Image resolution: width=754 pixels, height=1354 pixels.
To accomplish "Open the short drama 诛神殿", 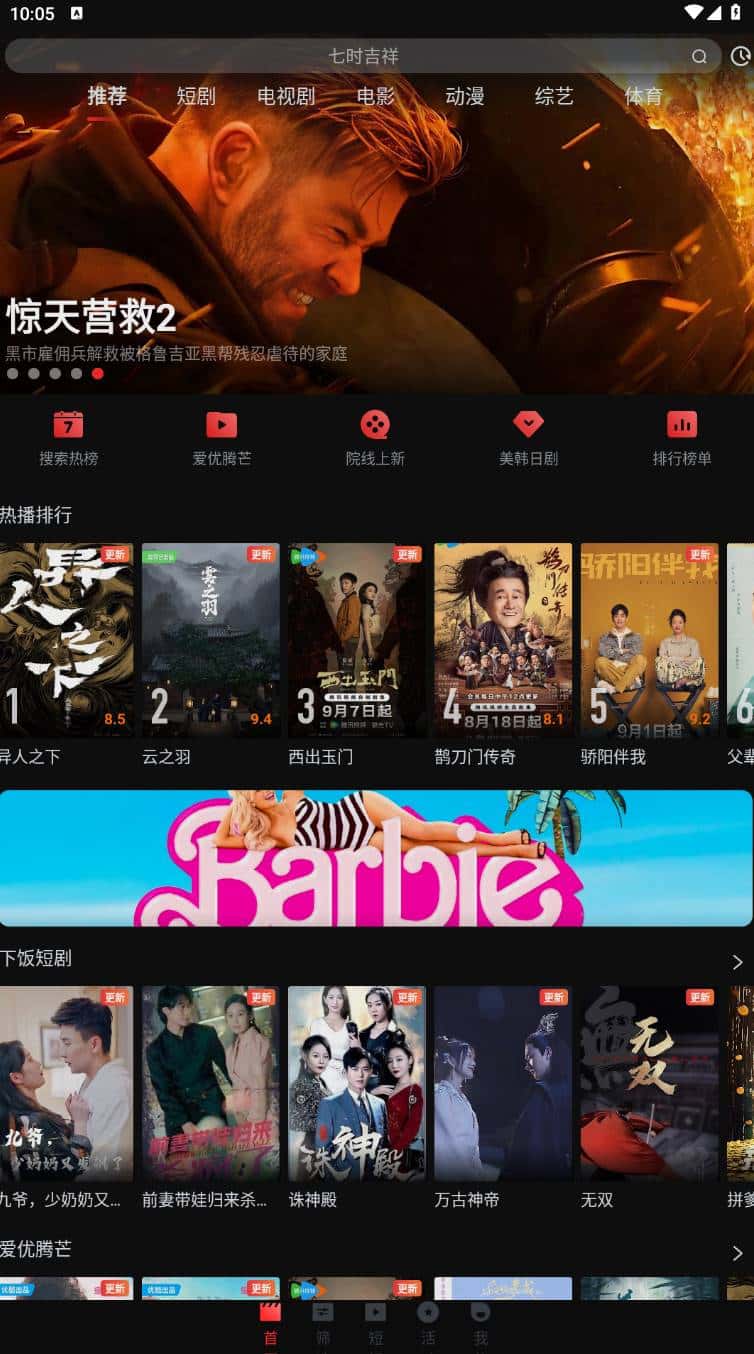I will click(356, 1084).
